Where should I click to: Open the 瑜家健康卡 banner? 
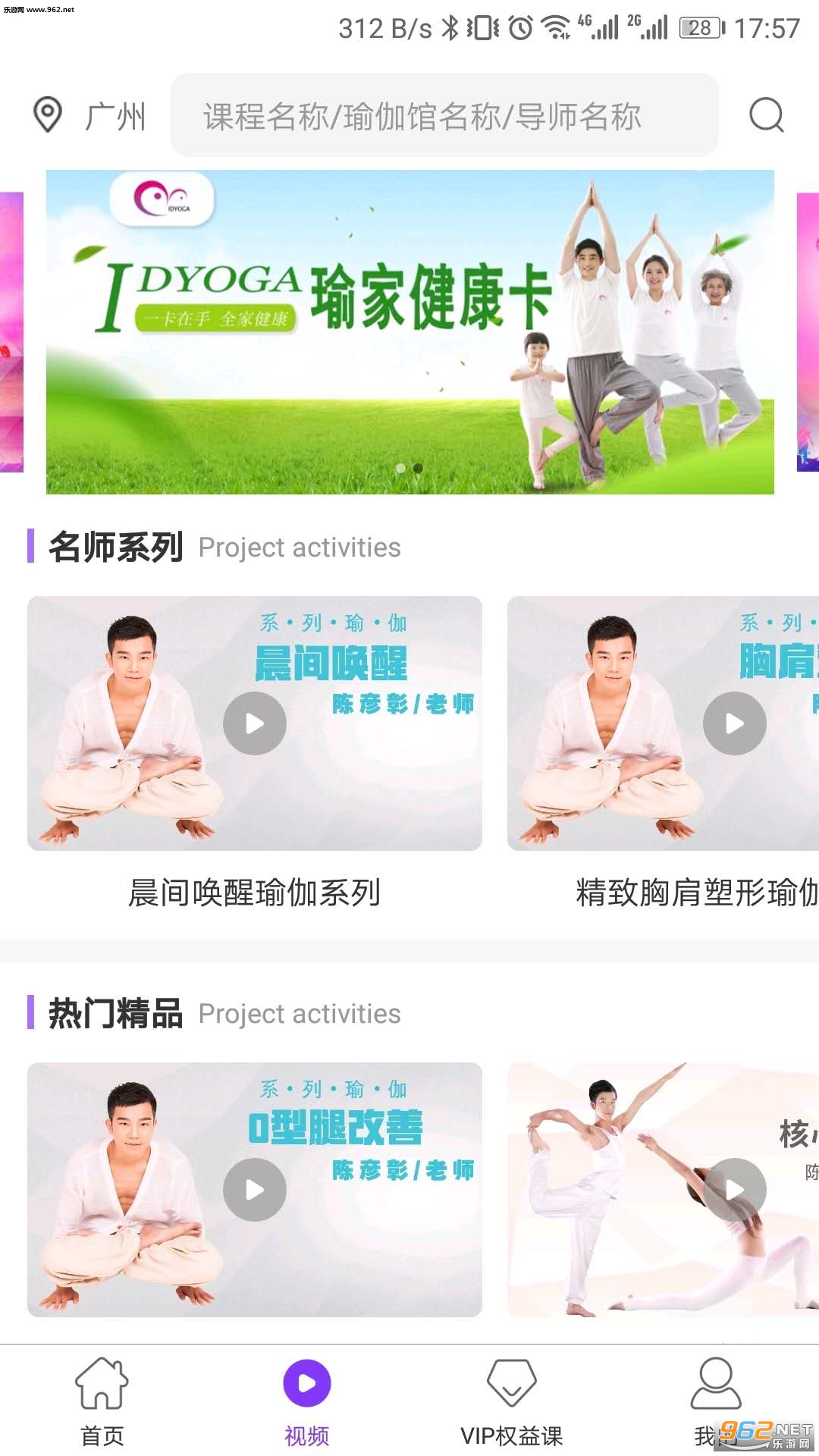coord(410,332)
